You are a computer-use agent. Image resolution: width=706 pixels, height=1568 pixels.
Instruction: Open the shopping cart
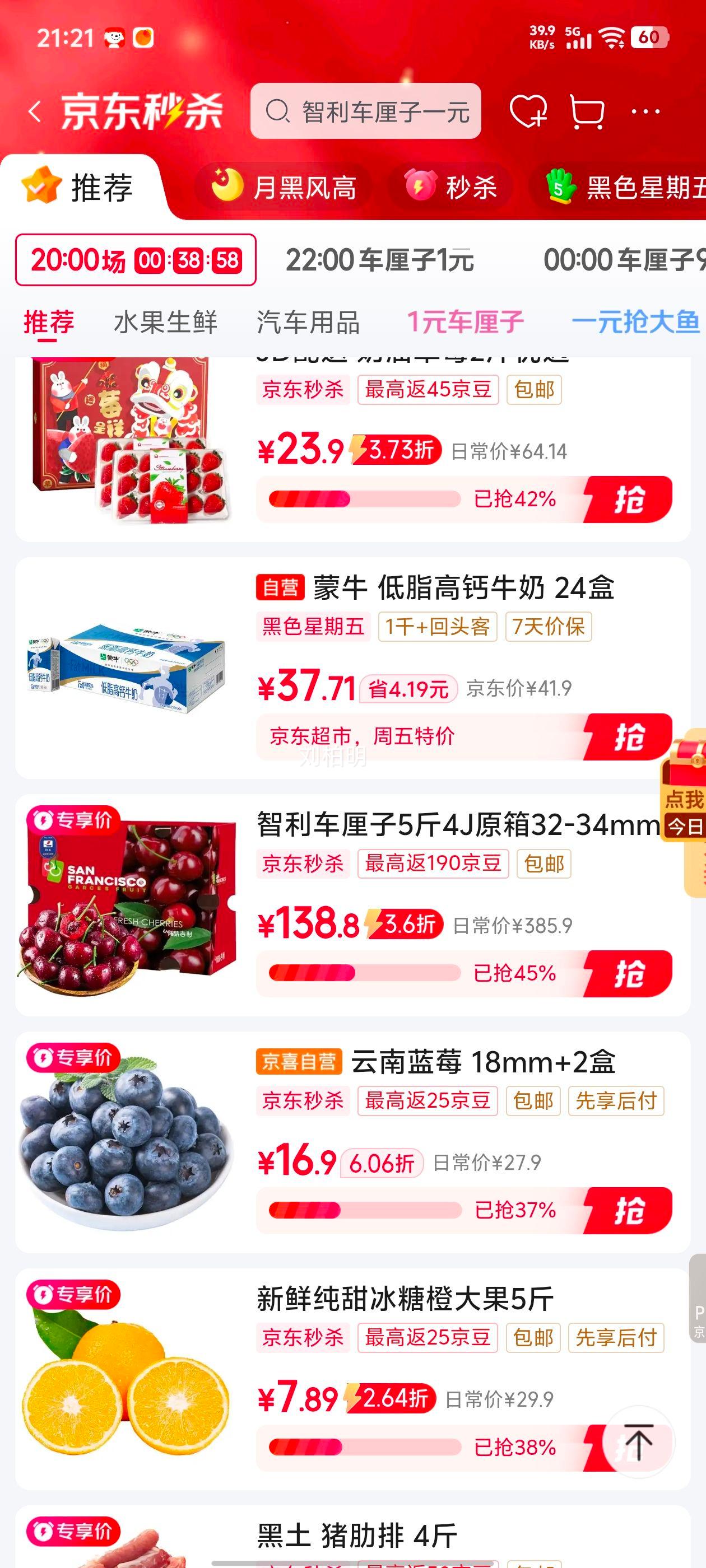pyautogui.click(x=587, y=111)
